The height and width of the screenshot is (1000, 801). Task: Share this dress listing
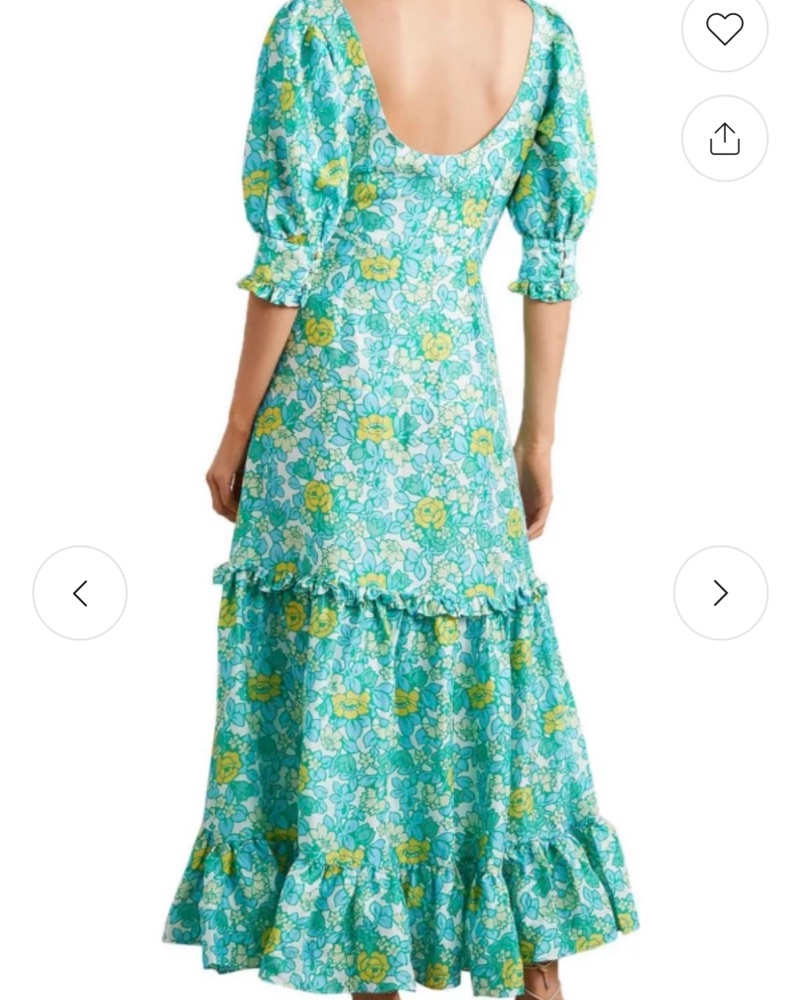(x=724, y=139)
